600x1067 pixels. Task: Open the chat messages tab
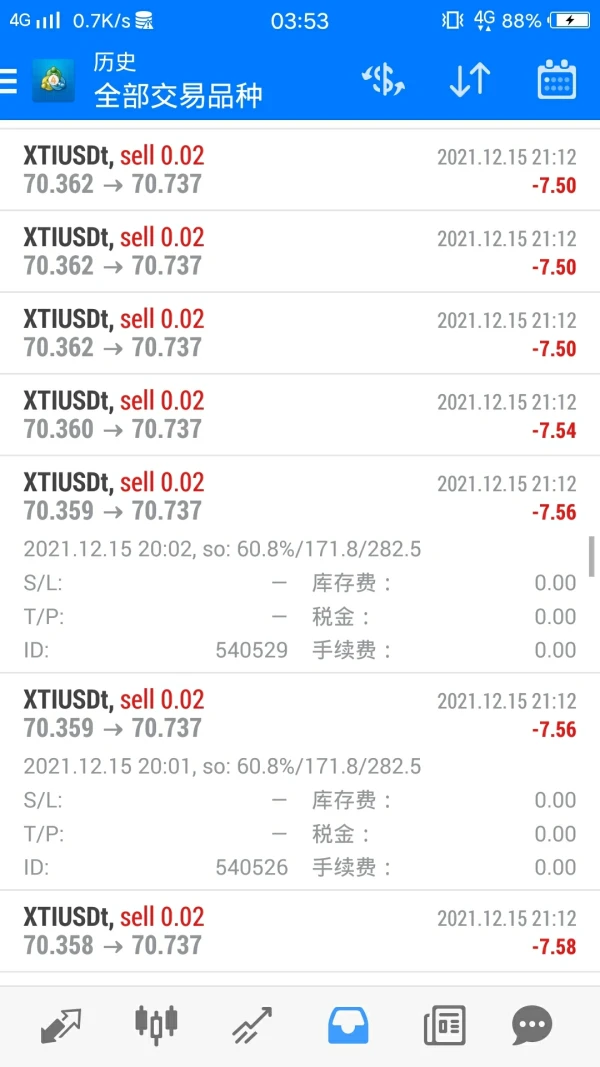[532, 1025]
